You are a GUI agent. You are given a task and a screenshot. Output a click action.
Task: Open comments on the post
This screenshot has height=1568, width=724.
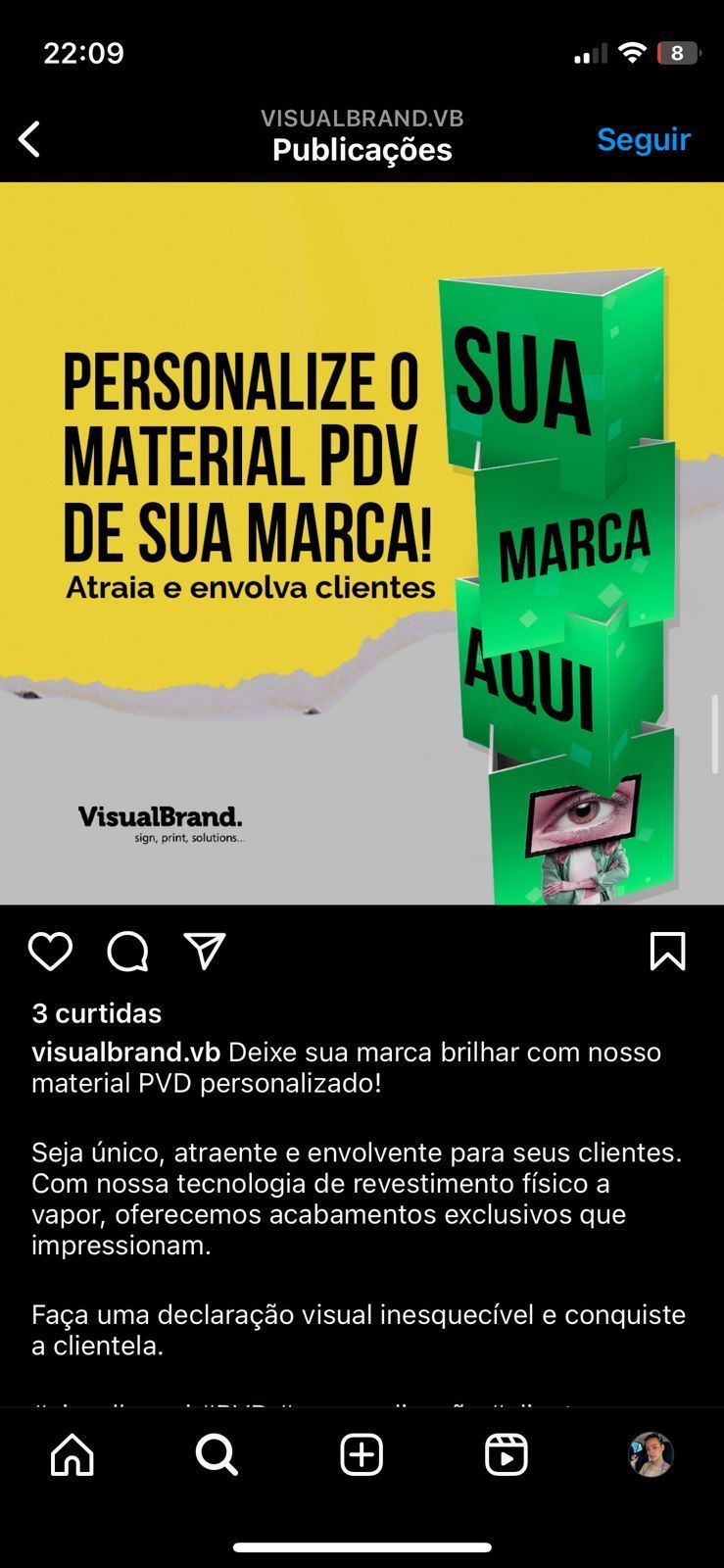(127, 952)
